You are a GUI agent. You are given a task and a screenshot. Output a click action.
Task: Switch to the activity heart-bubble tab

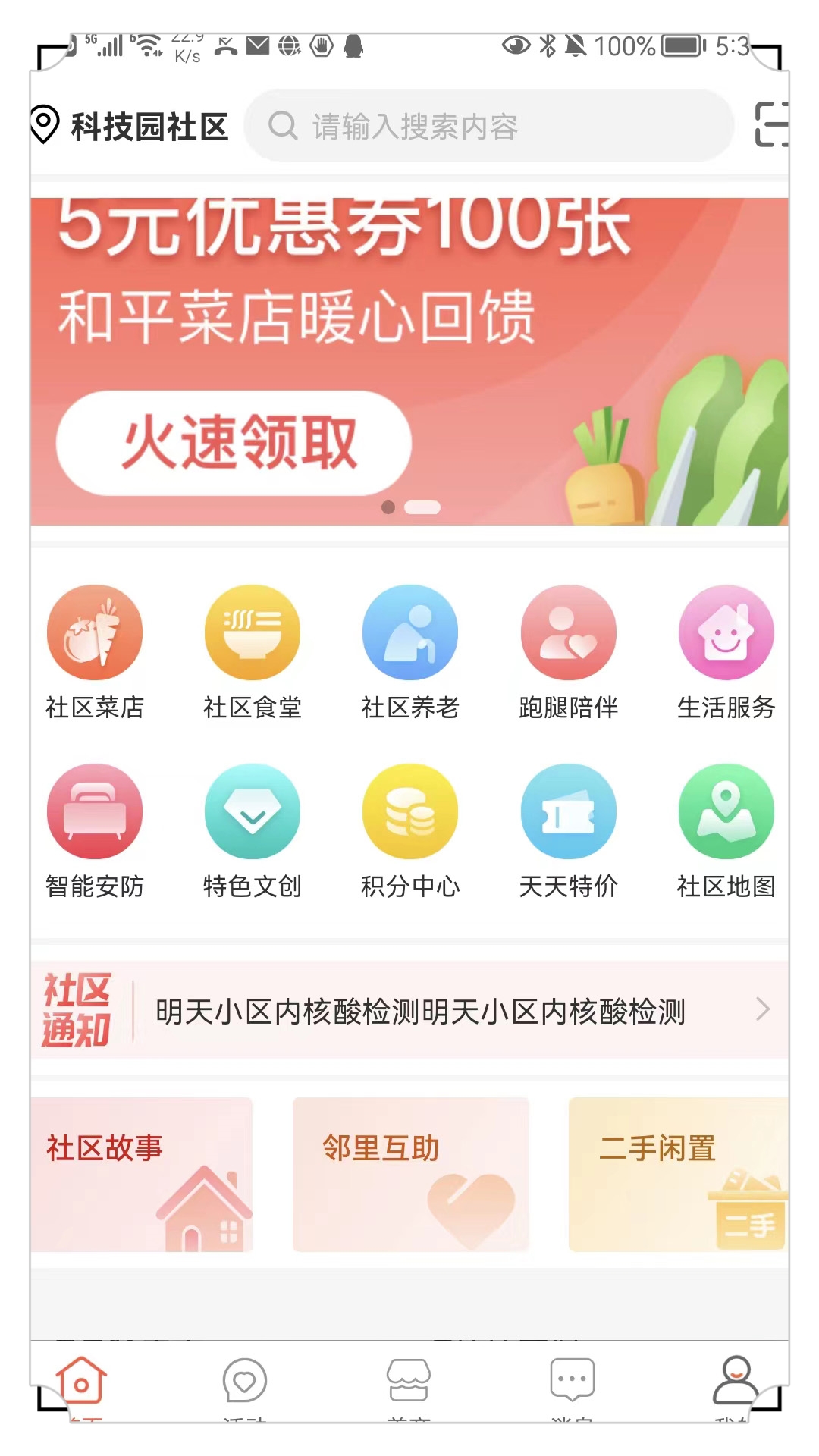point(244,1382)
